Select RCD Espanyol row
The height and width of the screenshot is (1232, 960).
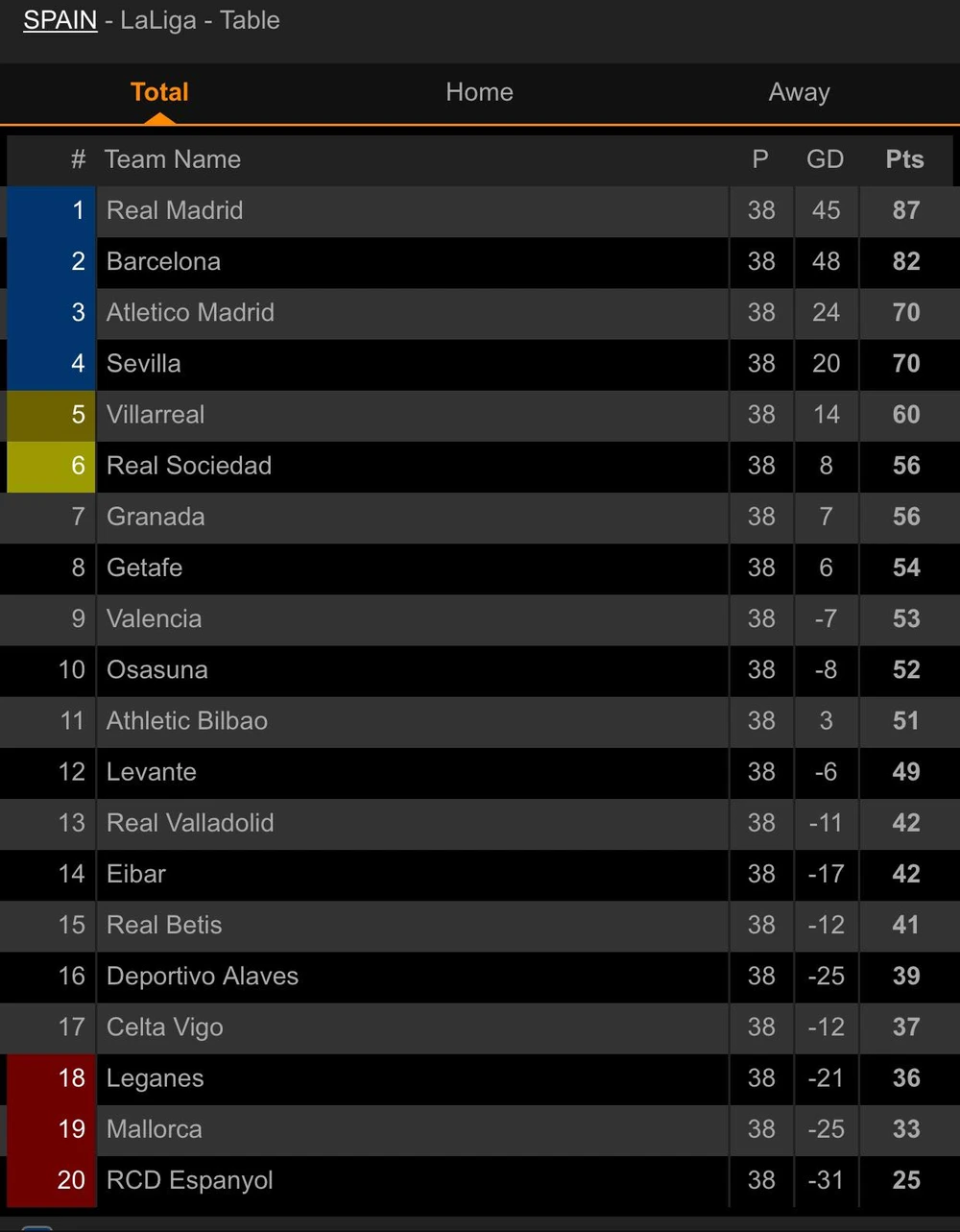pyautogui.click(x=190, y=1180)
